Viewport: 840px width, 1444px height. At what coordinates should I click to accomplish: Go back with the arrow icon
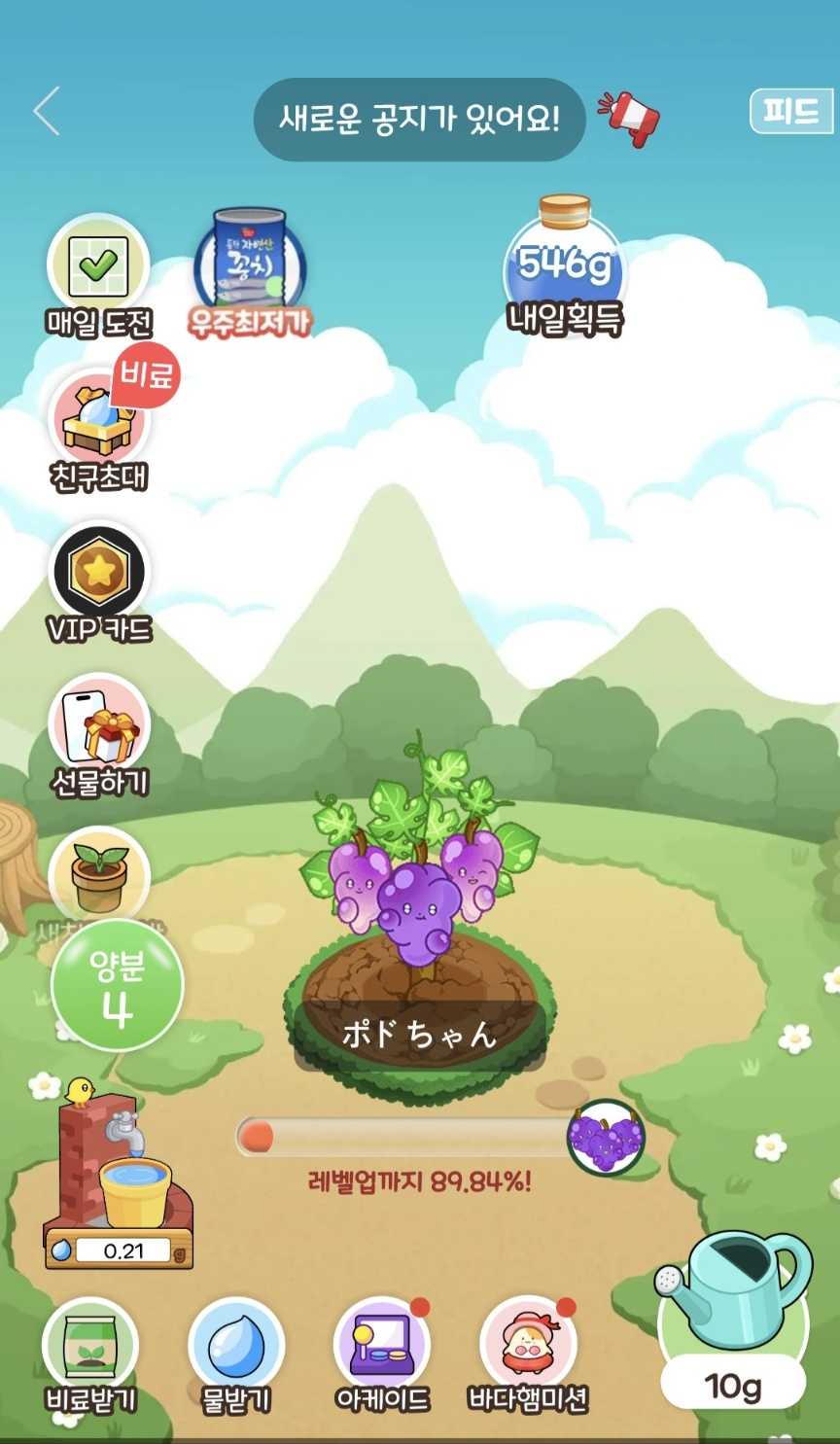[47, 111]
